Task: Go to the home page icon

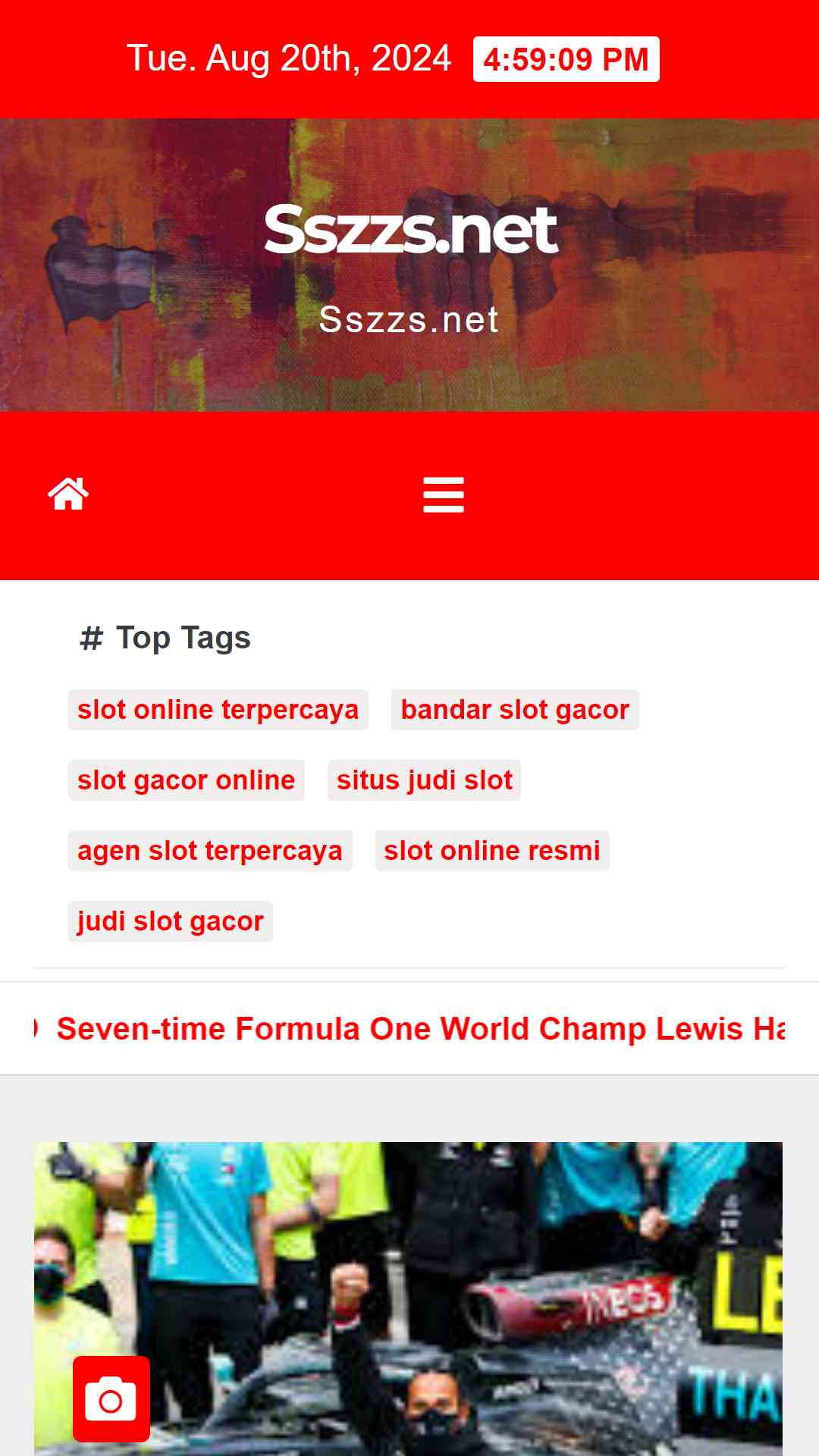Action: pyautogui.click(x=68, y=494)
